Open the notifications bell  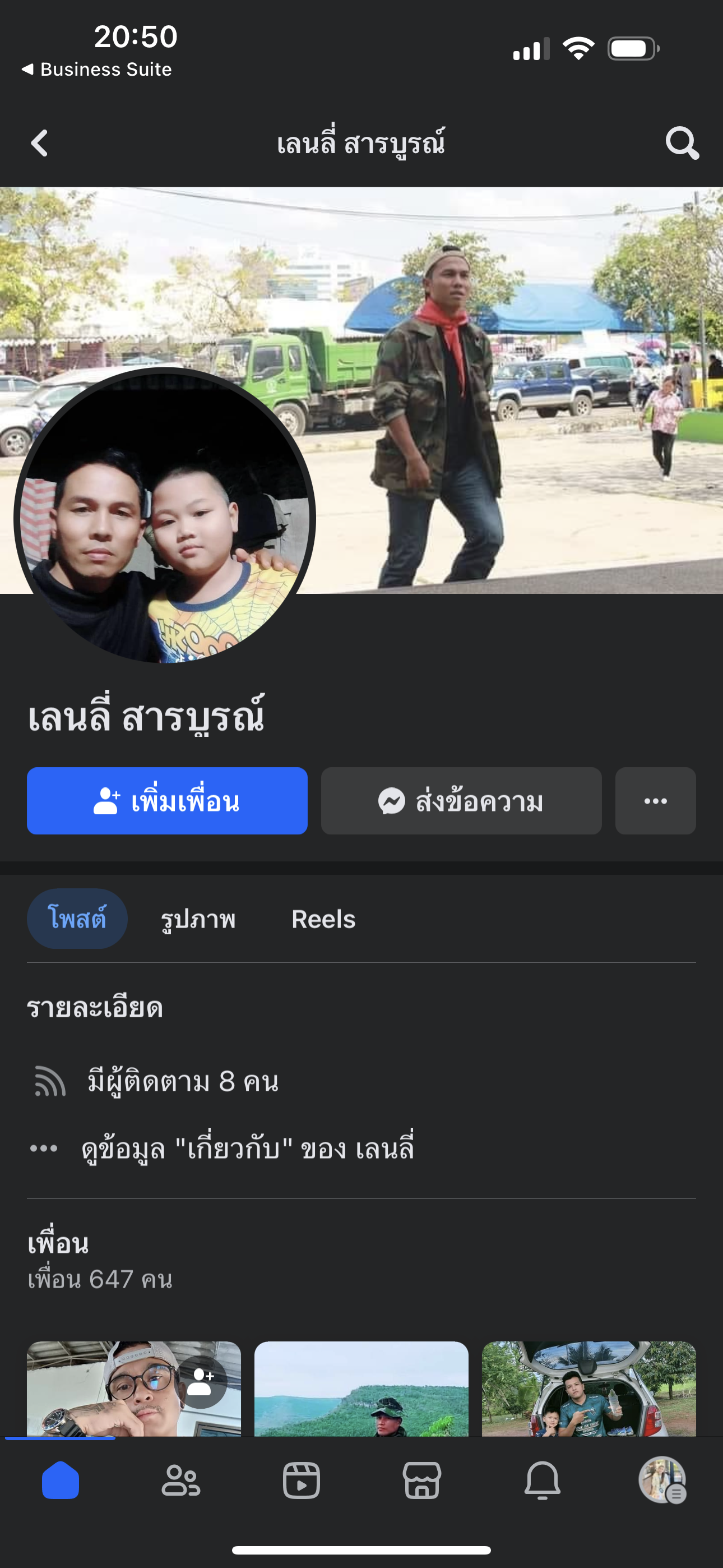click(x=543, y=1481)
